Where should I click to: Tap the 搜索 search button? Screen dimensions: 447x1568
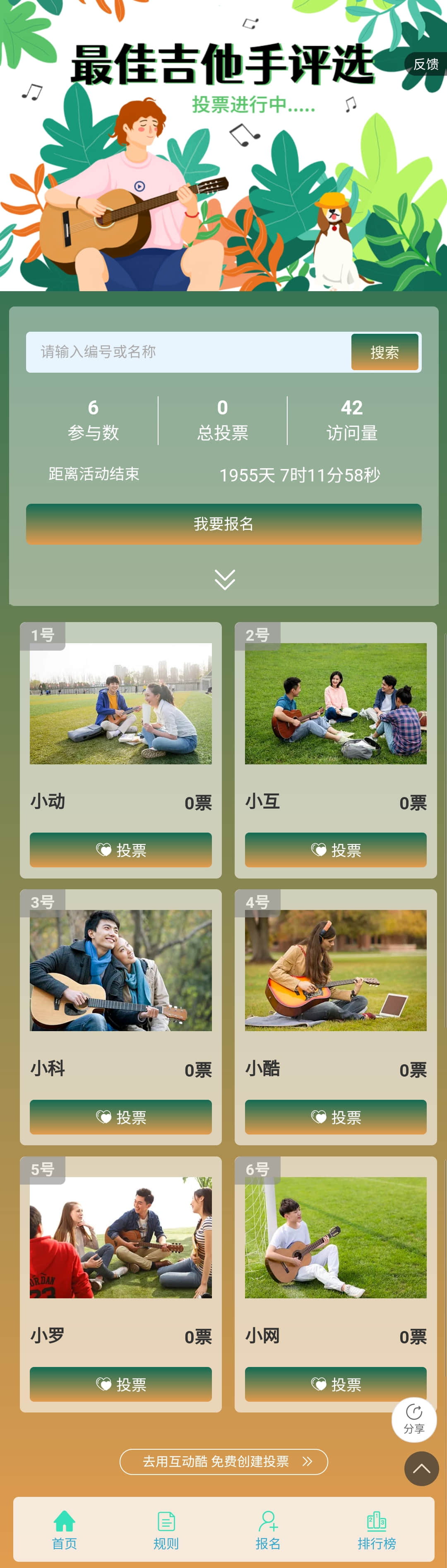384,352
